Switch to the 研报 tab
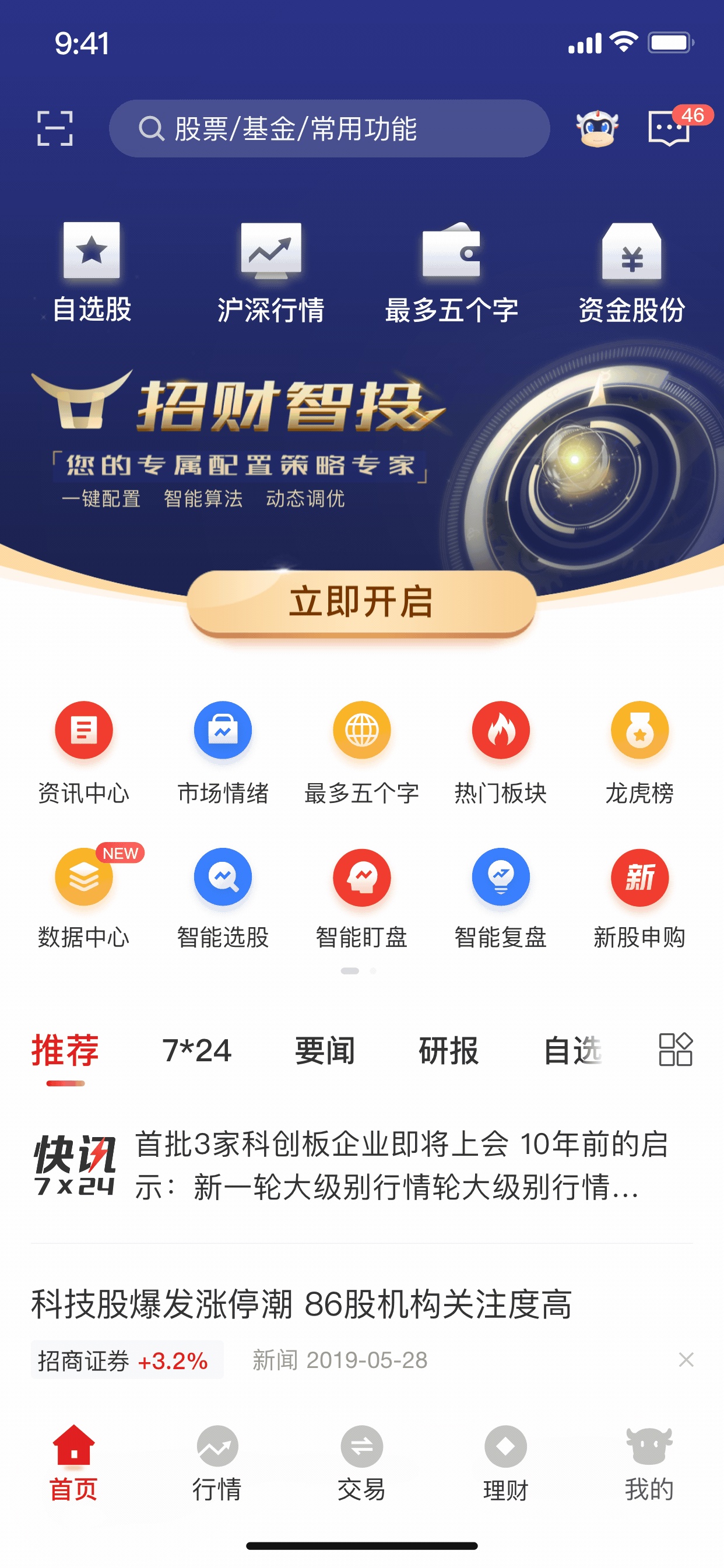Viewport: 724px width, 1568px height. pos(448,1051)
